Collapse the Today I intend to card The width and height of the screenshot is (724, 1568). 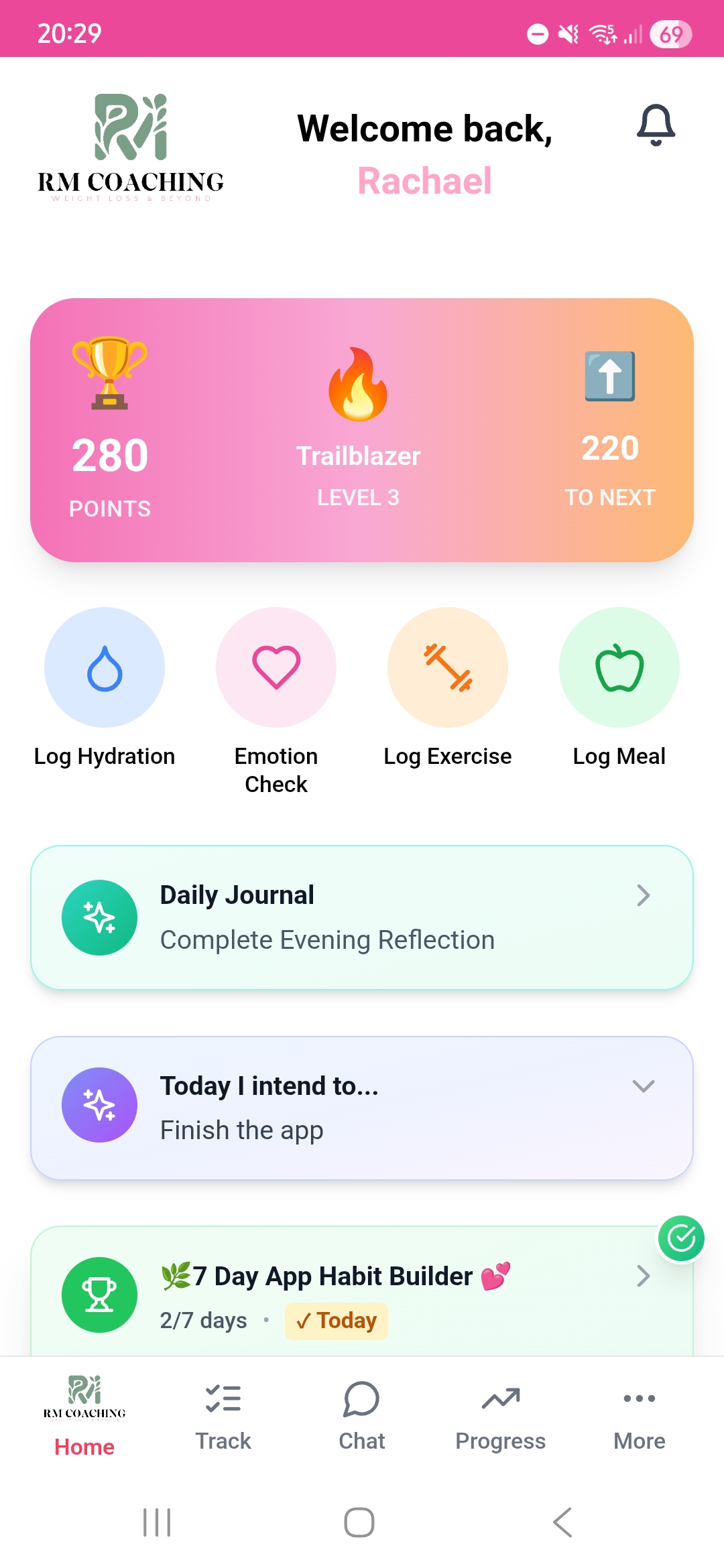point(642,1086)
